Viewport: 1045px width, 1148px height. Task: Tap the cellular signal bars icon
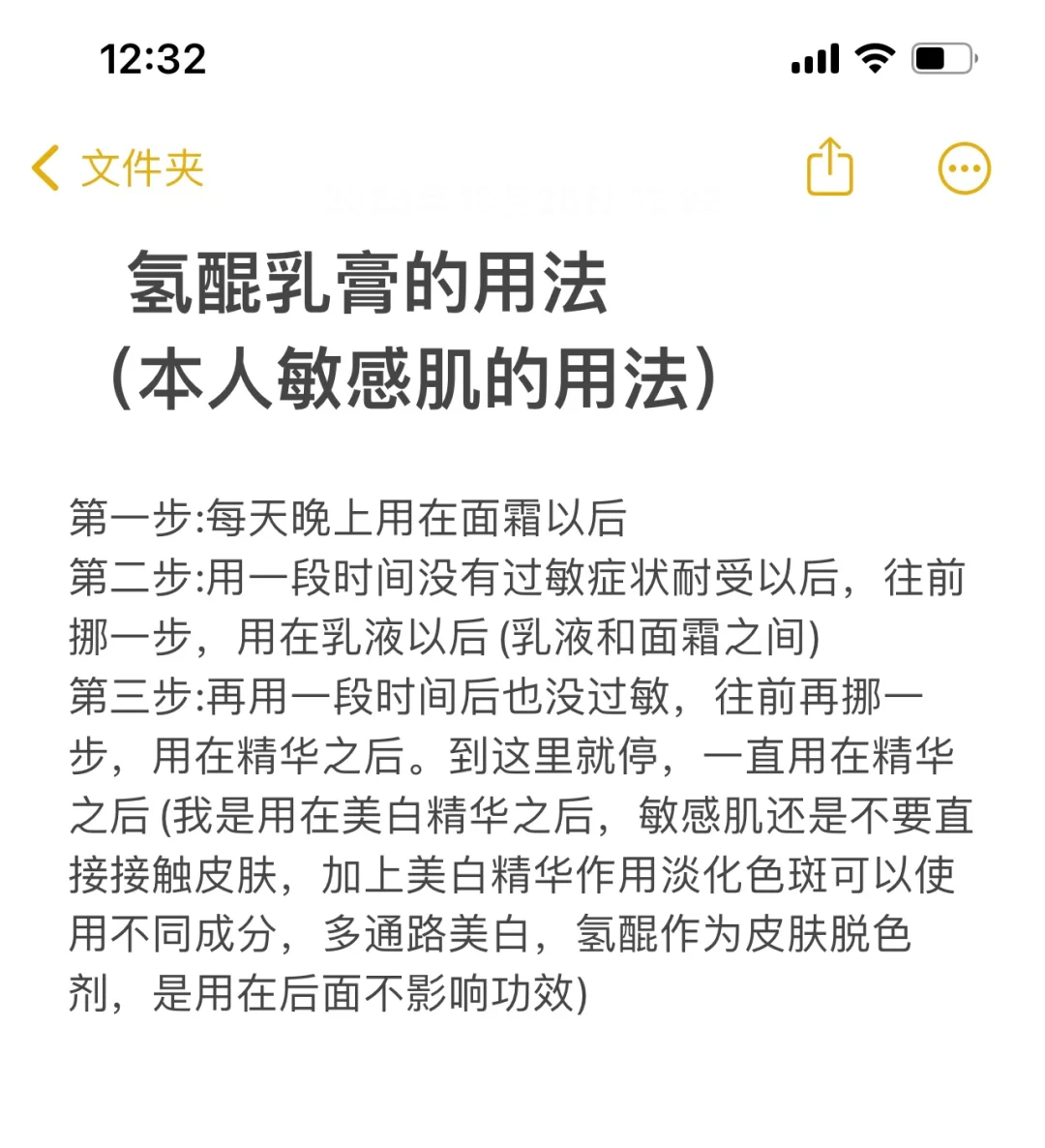point(813,58)
